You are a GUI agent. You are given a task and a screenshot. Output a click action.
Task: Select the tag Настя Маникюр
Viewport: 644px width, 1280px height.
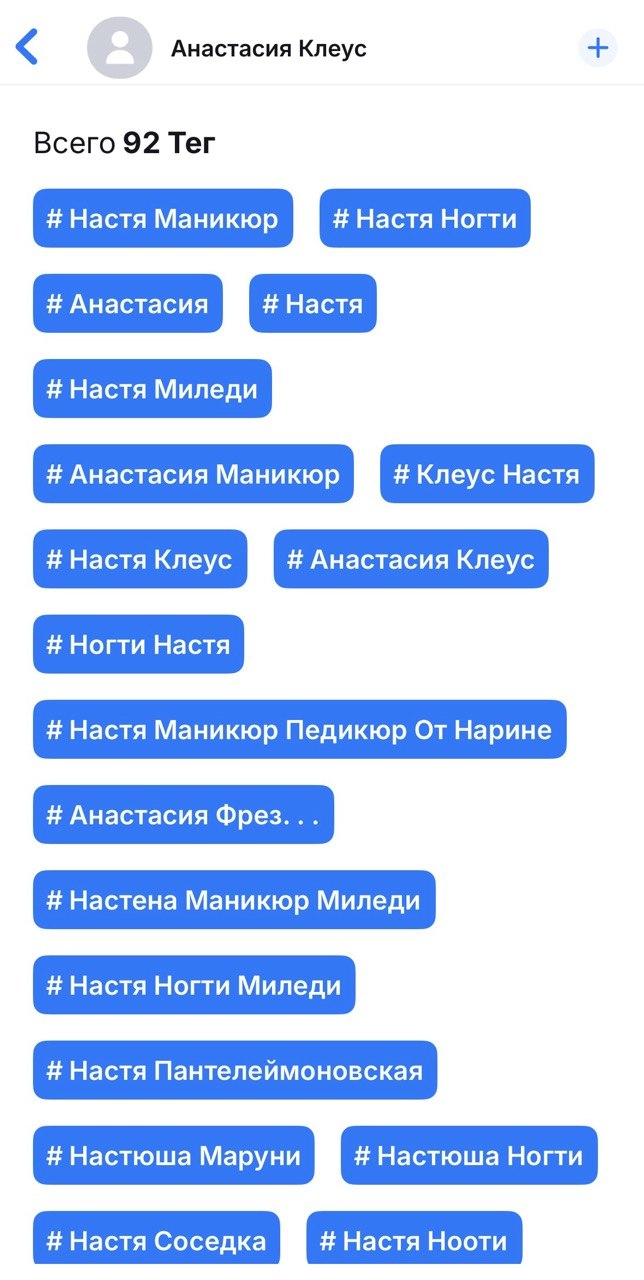(x=163, y=218)
